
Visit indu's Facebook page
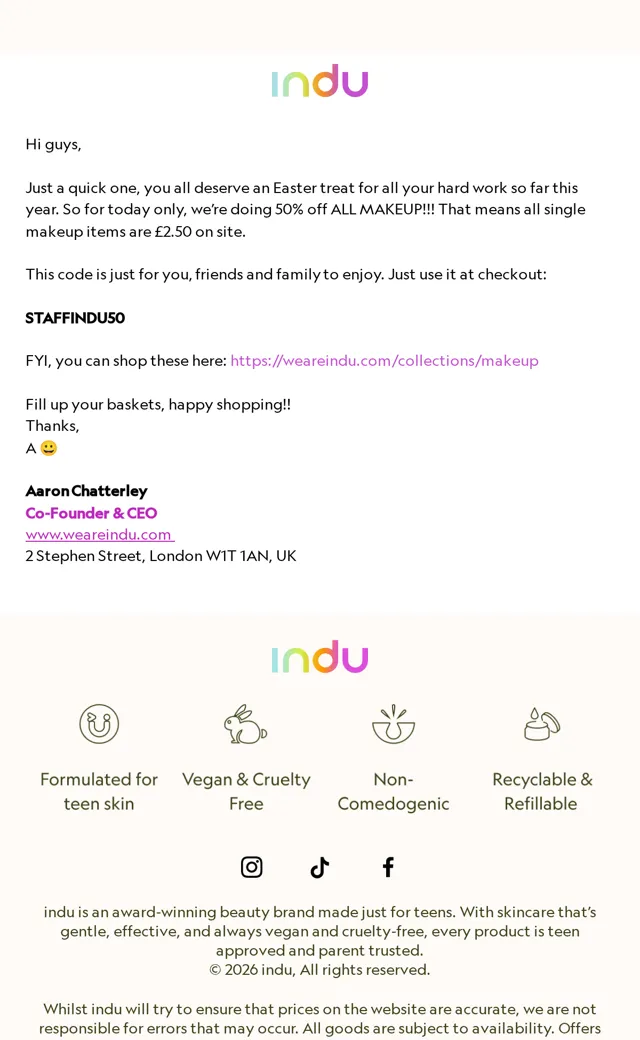[x=388, y=867]
